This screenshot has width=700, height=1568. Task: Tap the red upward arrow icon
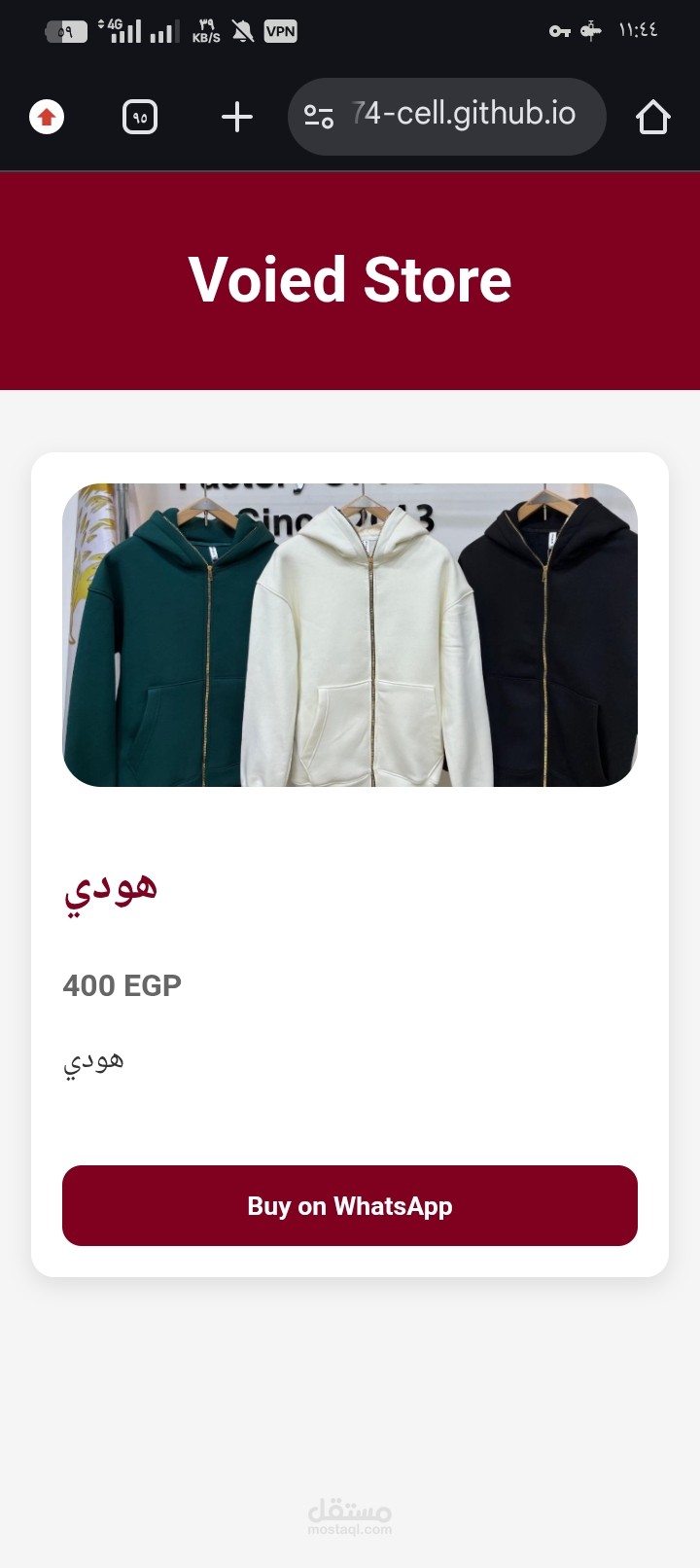pos(47,118)
